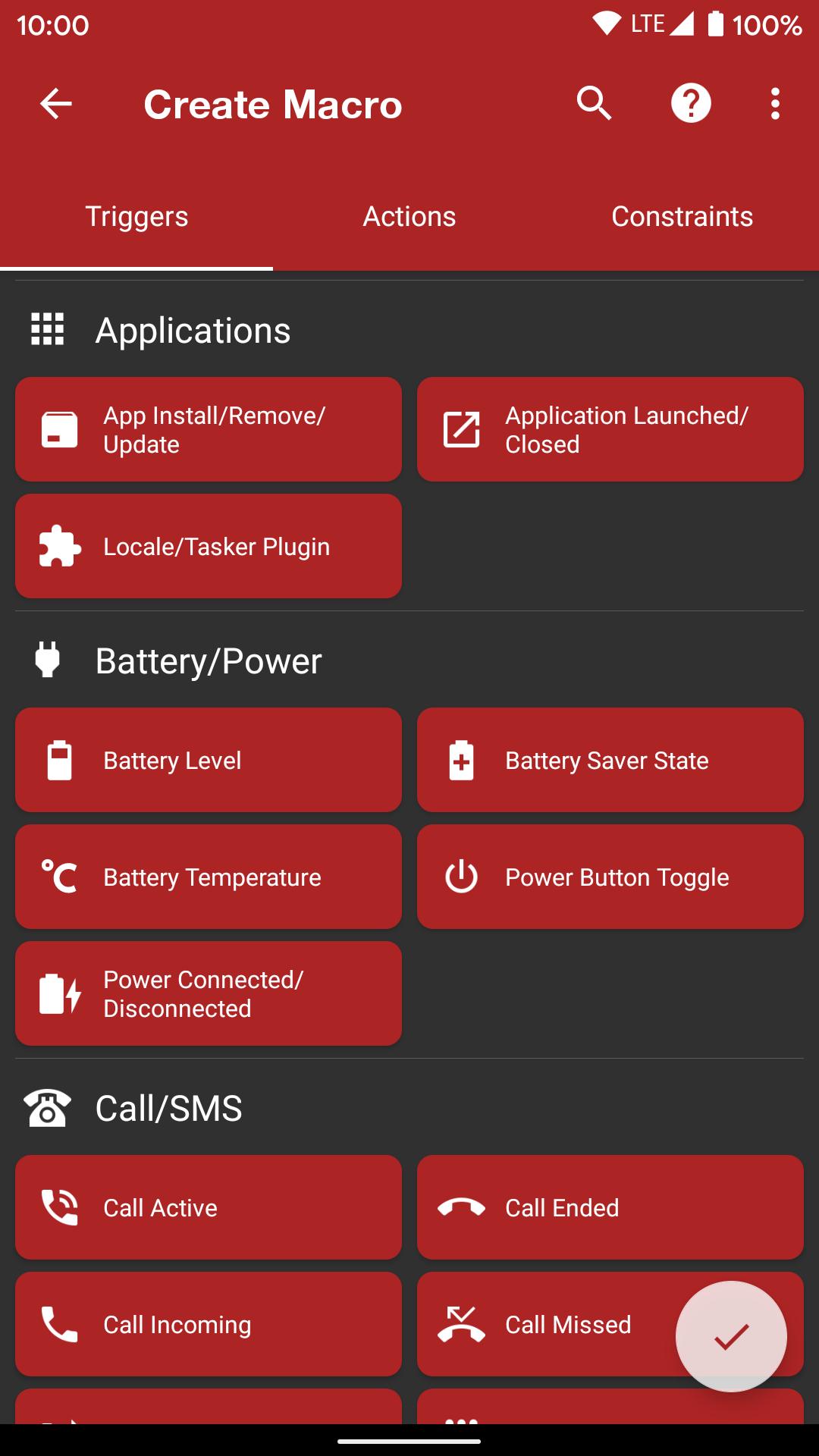Select Application Launched/Closed trigger
The image size is (819, 1456).
(x=610, y=429)
